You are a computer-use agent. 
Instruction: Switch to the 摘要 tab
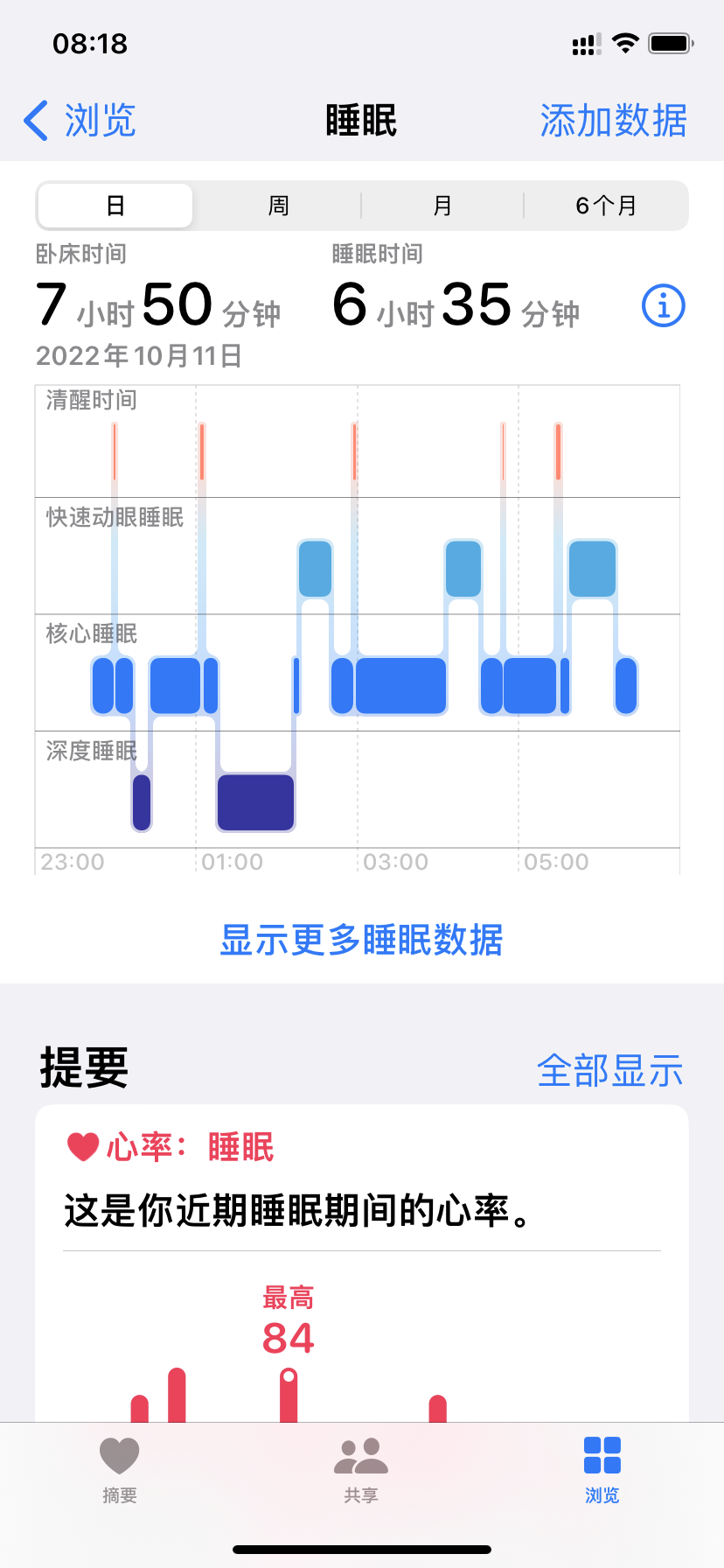click(x=120, y=1470)
